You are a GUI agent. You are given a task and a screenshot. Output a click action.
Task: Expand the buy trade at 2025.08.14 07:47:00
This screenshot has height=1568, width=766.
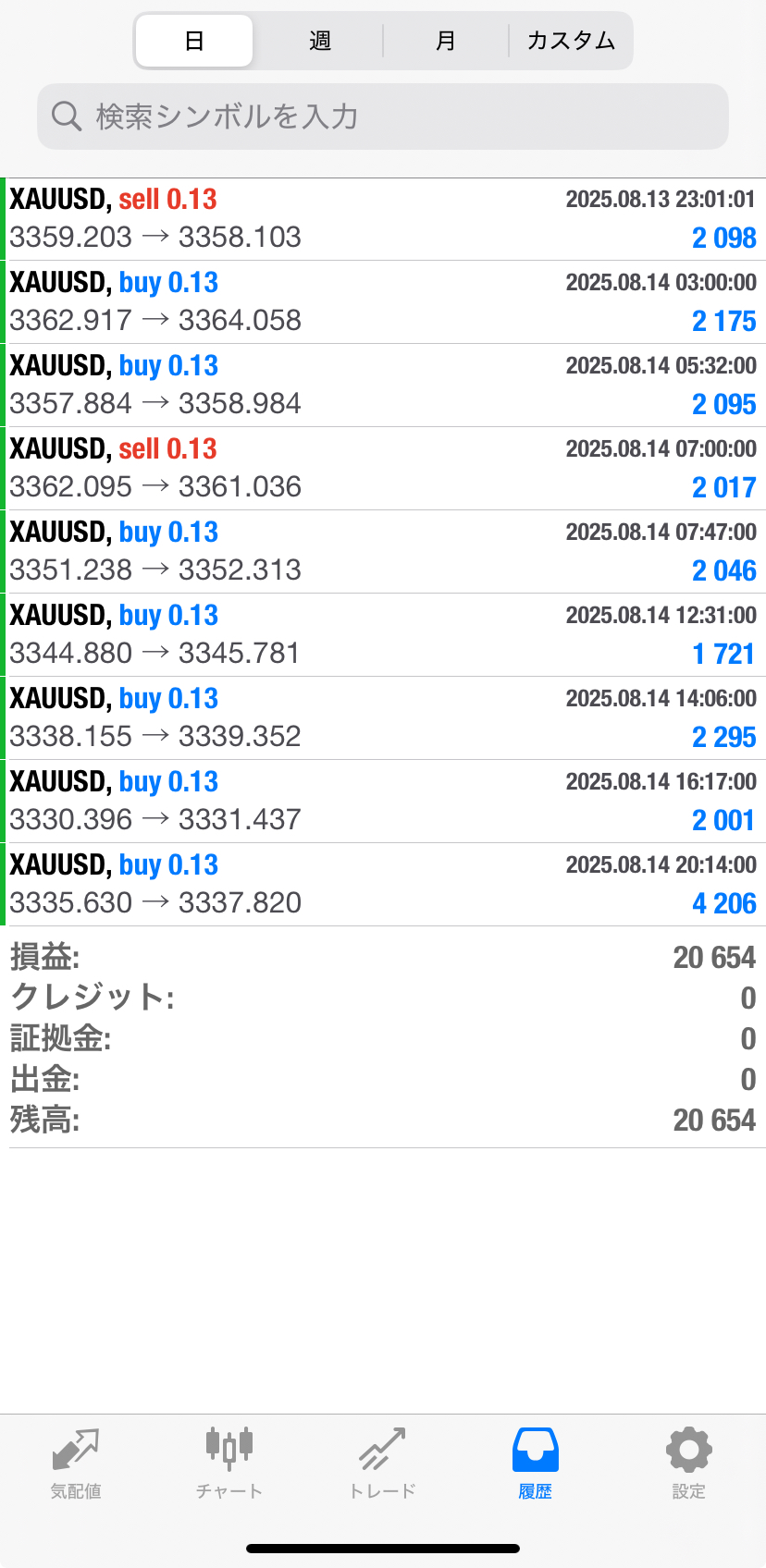383,552
